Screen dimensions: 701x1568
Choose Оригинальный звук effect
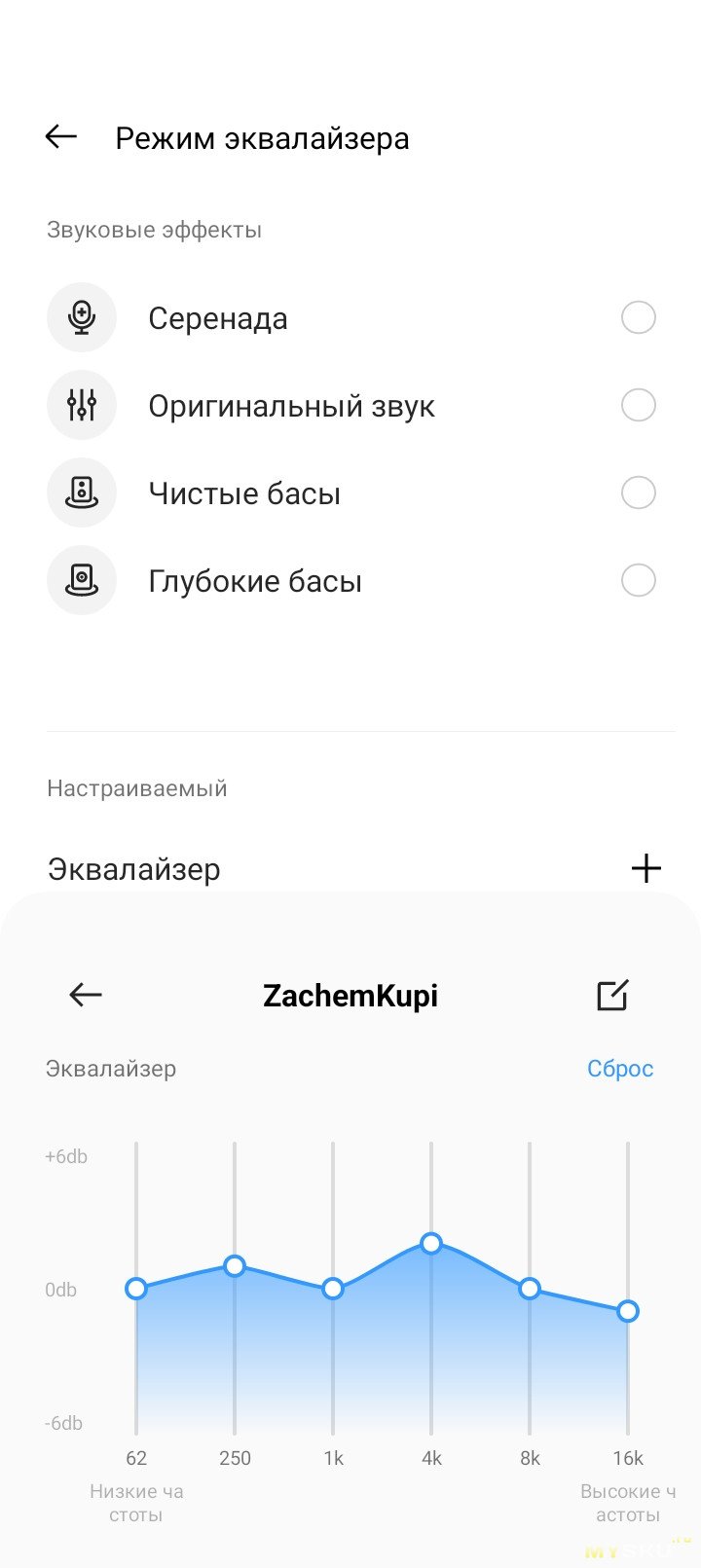638,405
